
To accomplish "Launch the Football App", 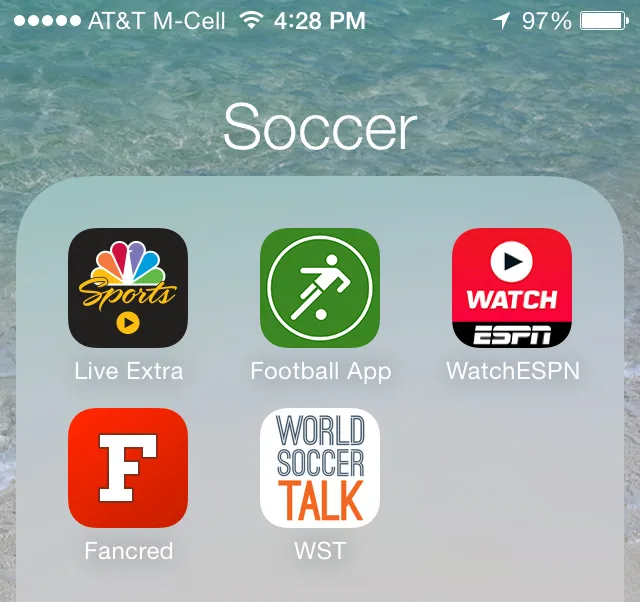I will (x=320, y=288).
